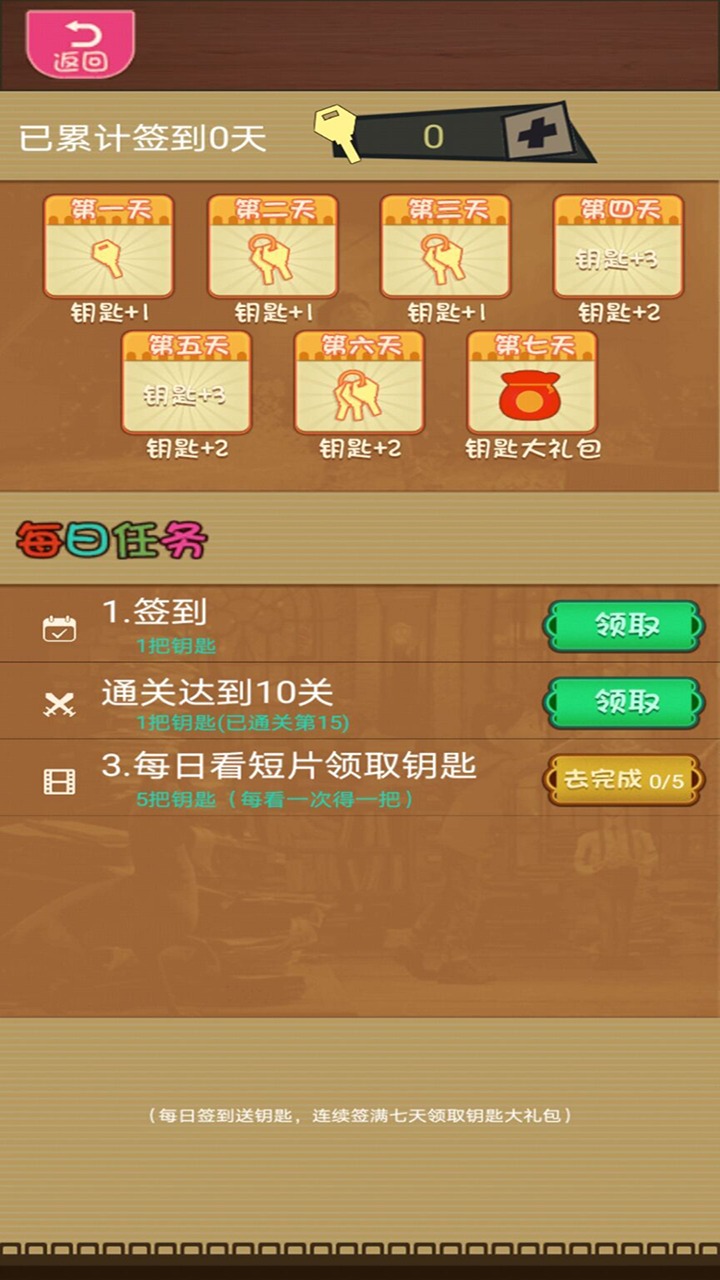Select the 第一天 sign-in card
This screenshot has width=720, height=1280.
(108, 247)
